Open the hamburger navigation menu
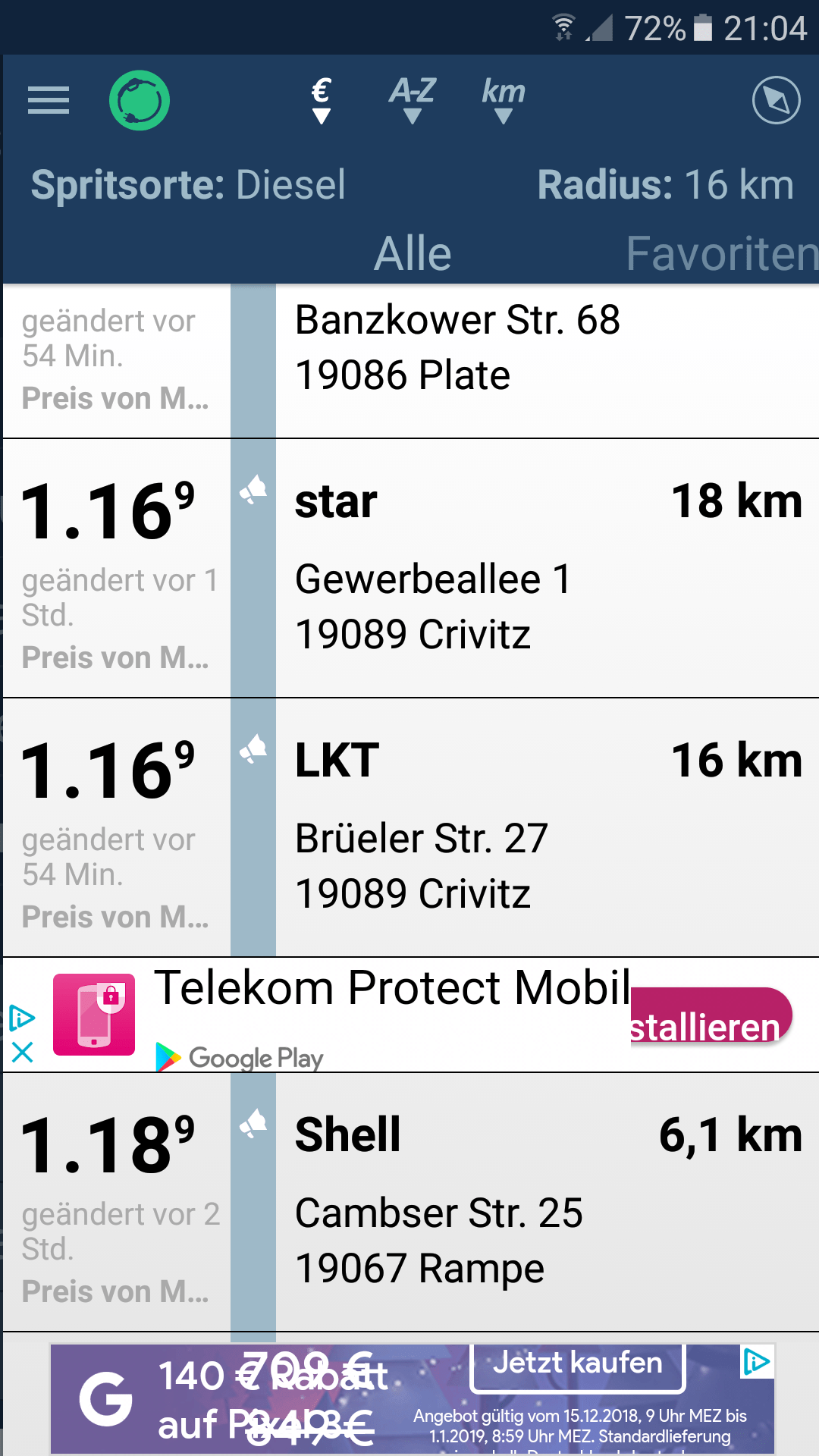 pyautogui.click(x=49, y=100)
